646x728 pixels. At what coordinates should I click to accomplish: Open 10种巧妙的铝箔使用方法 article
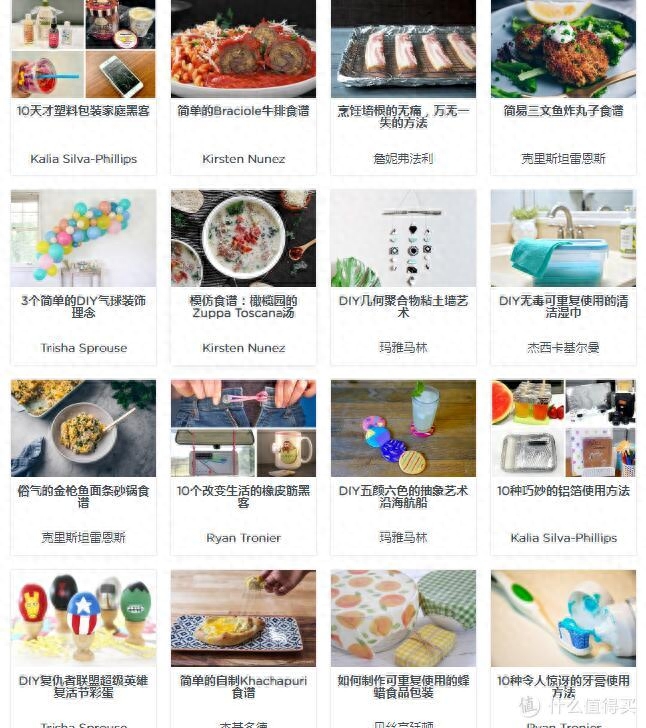[x=563, y=491]
